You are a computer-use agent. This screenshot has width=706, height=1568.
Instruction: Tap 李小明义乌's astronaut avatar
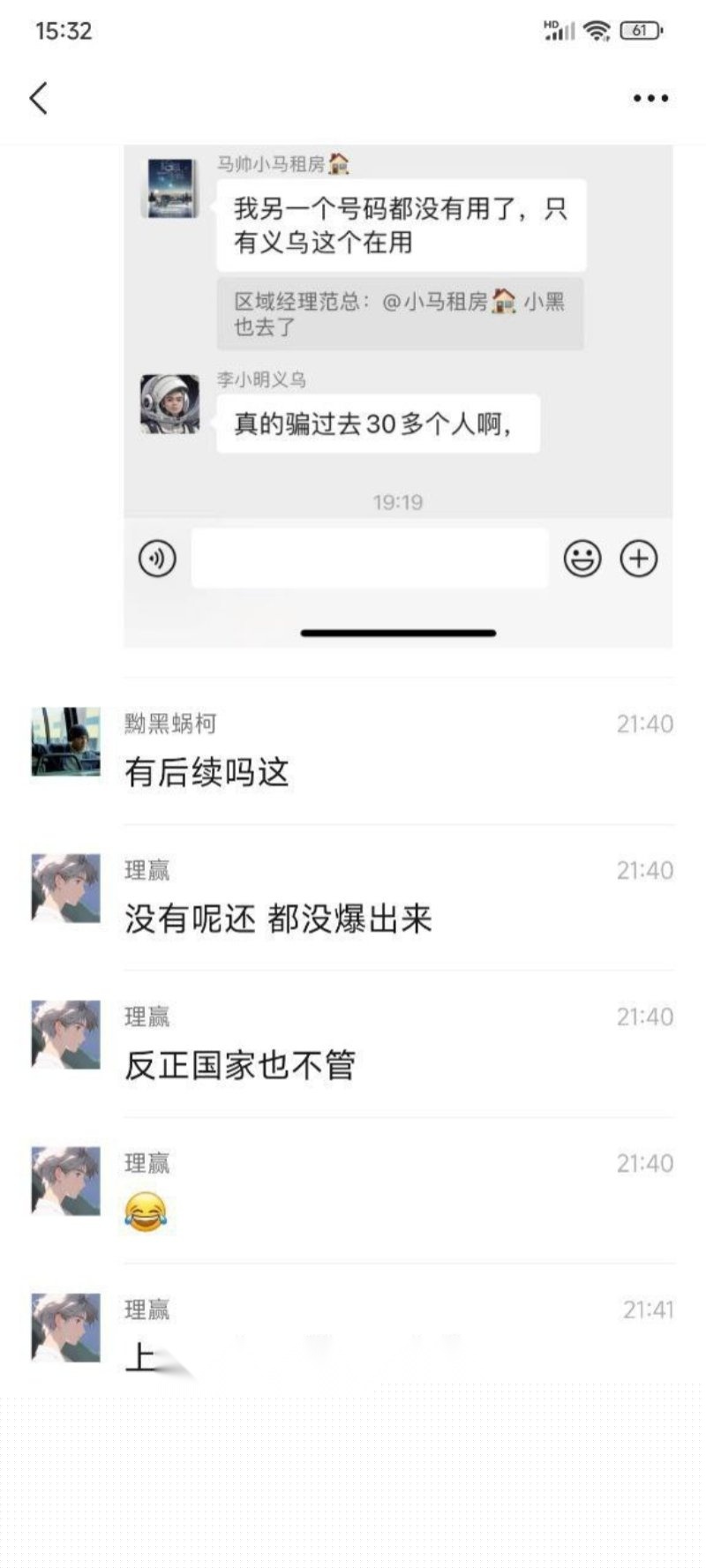(169, 401)
